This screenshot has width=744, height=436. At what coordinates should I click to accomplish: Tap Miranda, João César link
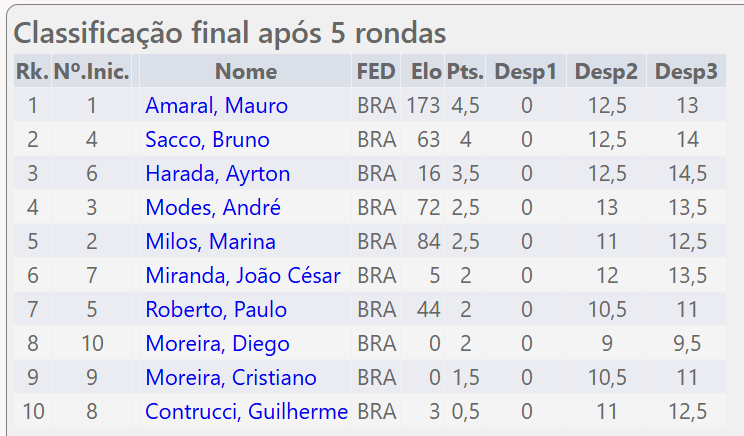(243, 276)
